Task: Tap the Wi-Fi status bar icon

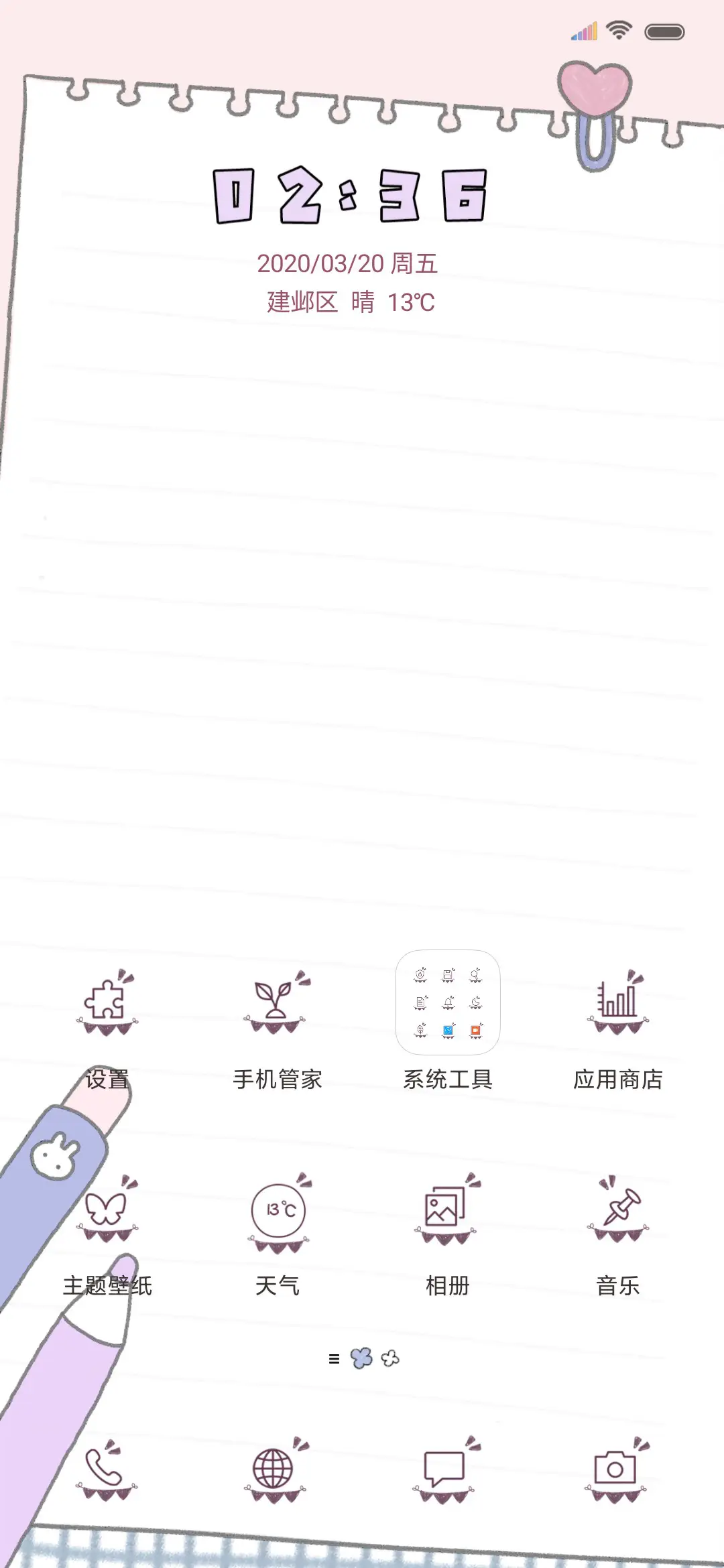Action: click(618, 29)
